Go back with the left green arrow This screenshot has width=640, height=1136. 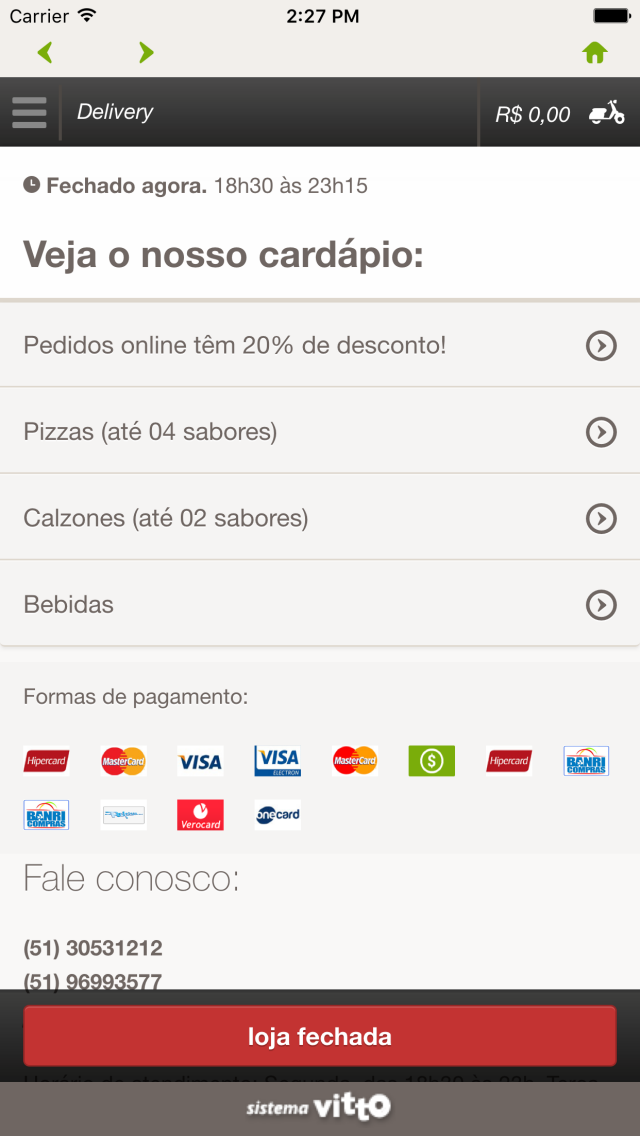pos(45,52)
